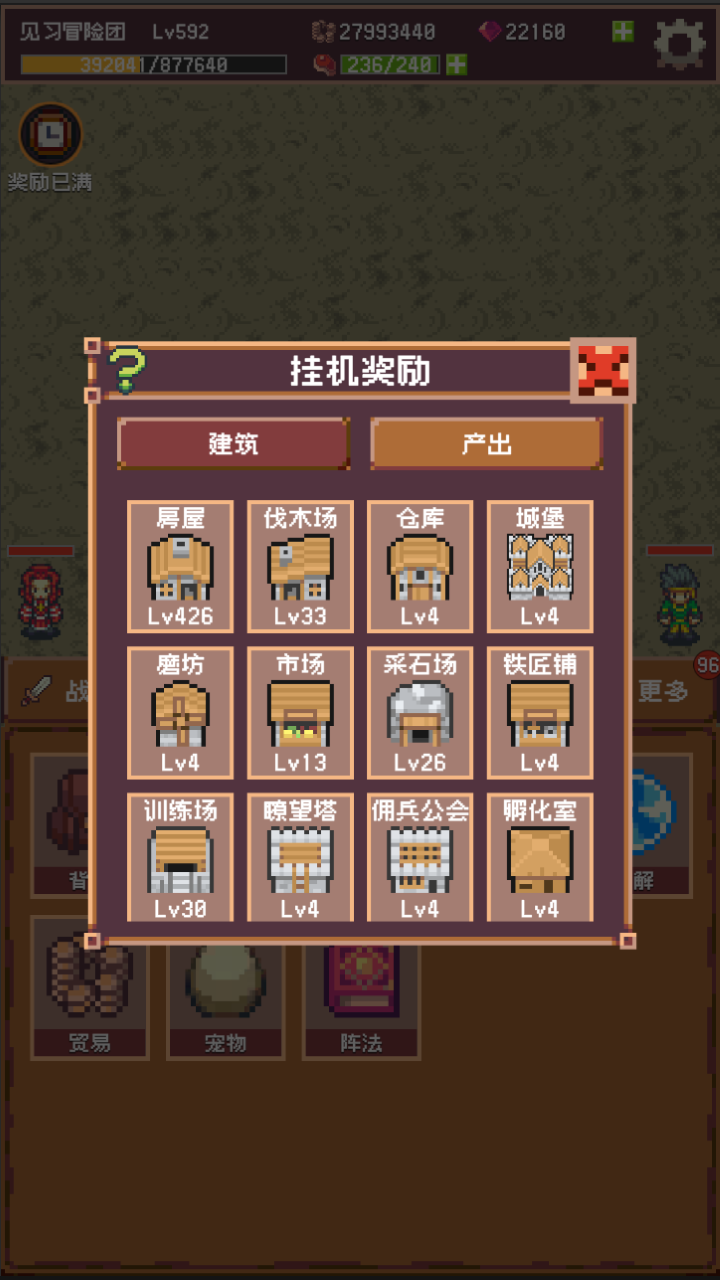This screenshot has width=720, height=1280.
Task: Select the 伐木场 Lv33 building
Action: tap(300, 567)
